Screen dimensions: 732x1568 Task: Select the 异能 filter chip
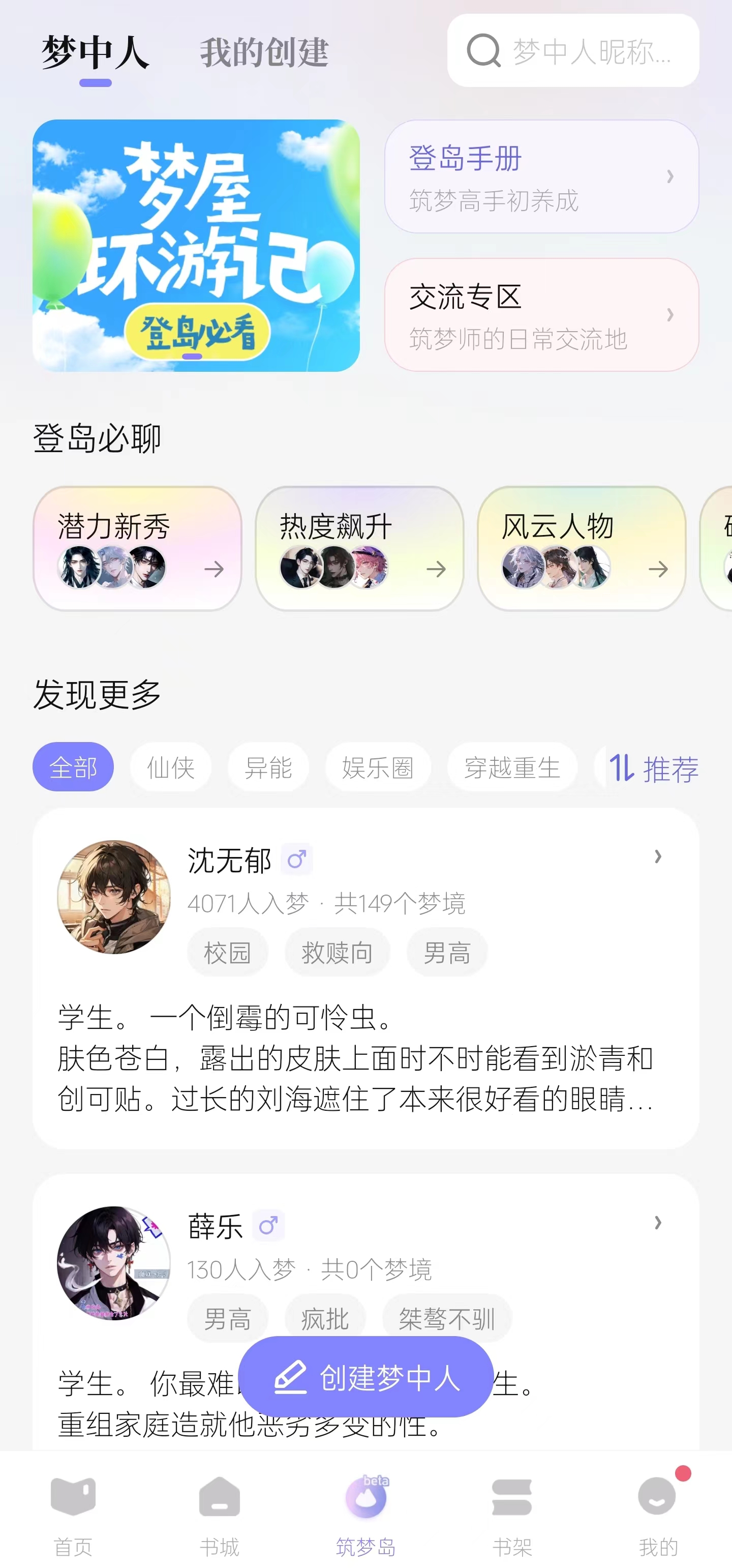coord(268,767)
